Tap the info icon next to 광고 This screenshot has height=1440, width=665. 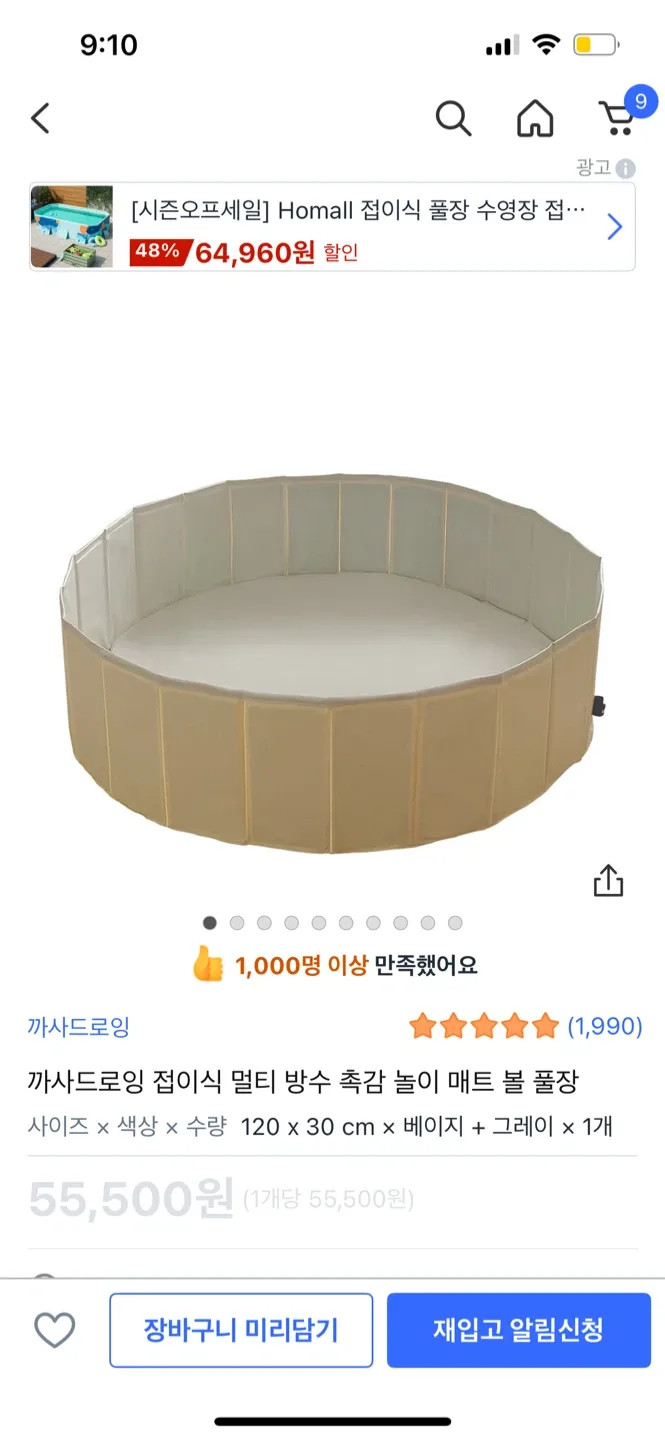click(626, 168)
